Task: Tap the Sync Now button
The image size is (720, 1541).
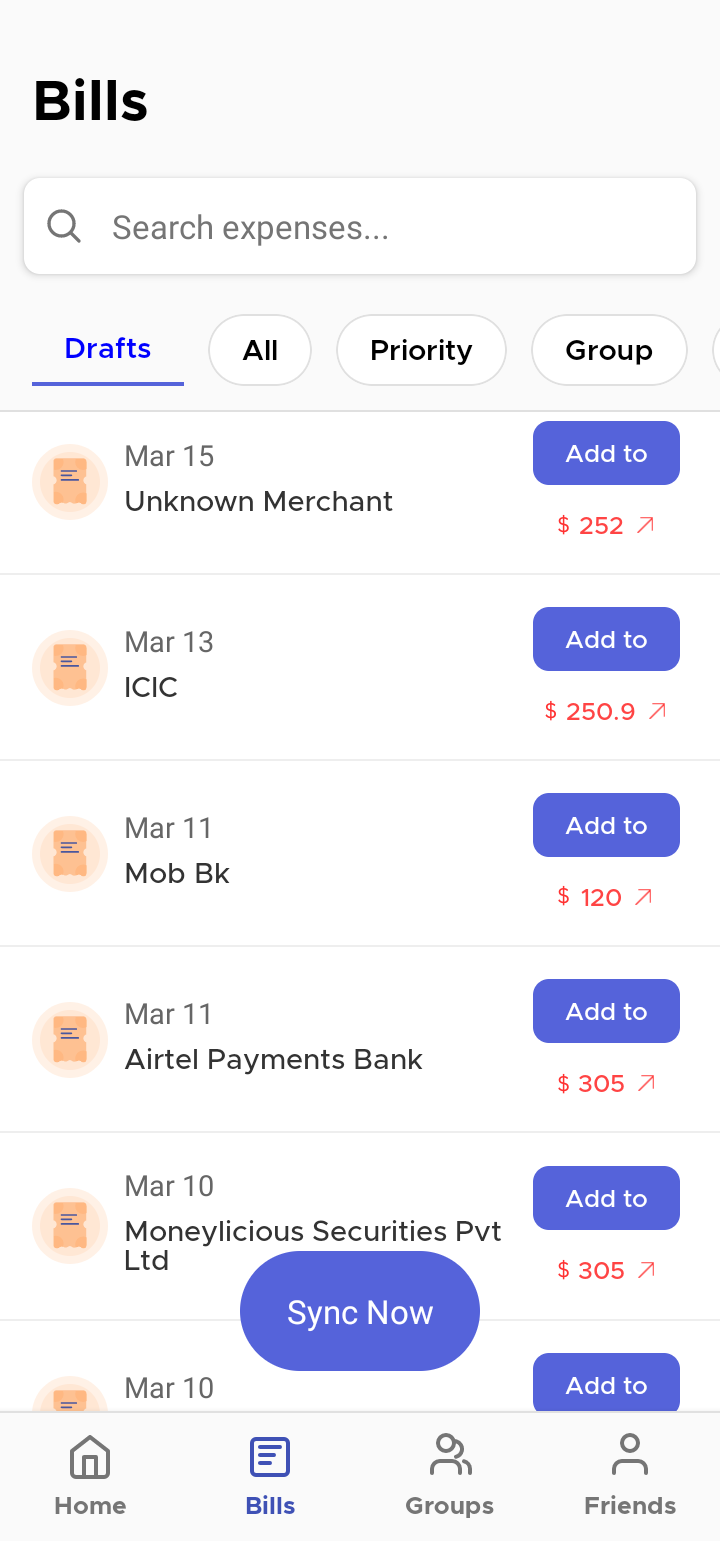Action: [x=360, y=1311]
